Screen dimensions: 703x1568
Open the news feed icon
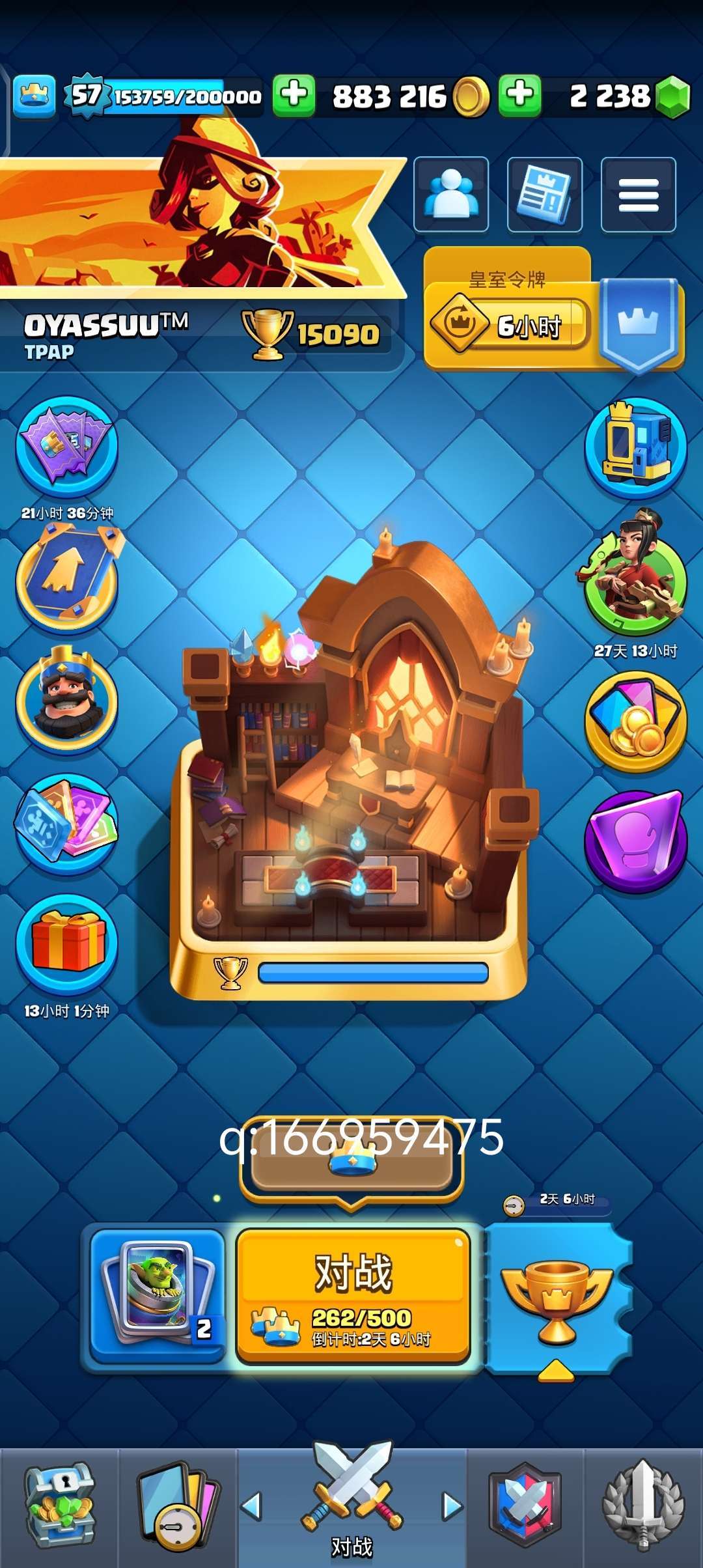pos(544,195)
